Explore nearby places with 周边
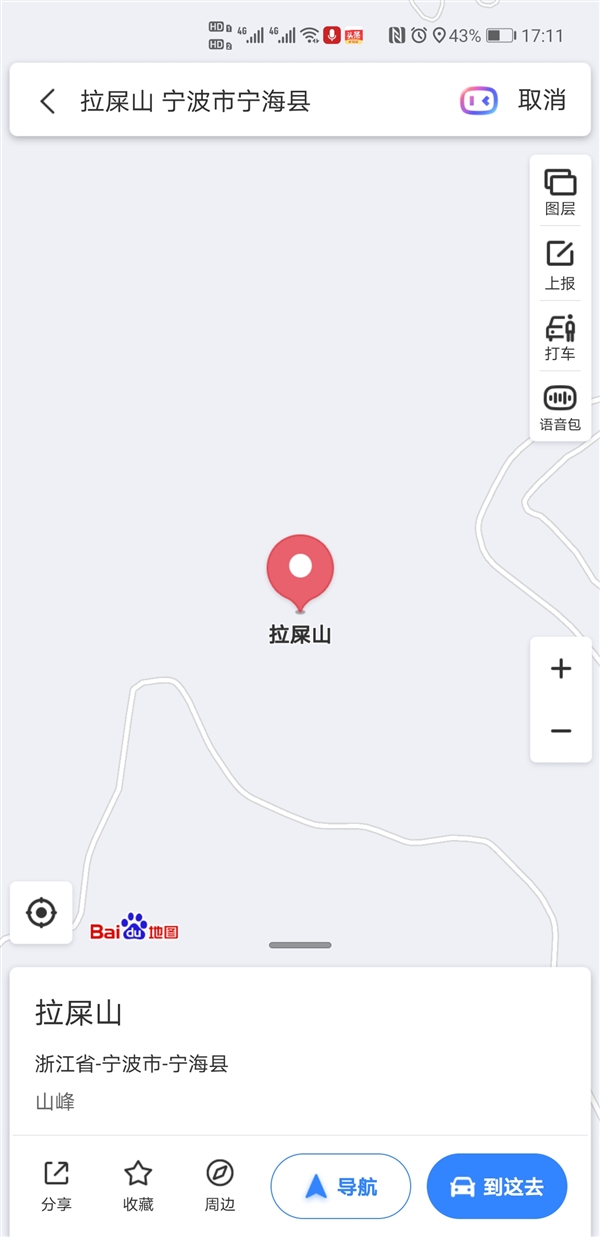 pyautogui.click(x=219, y=1186)
